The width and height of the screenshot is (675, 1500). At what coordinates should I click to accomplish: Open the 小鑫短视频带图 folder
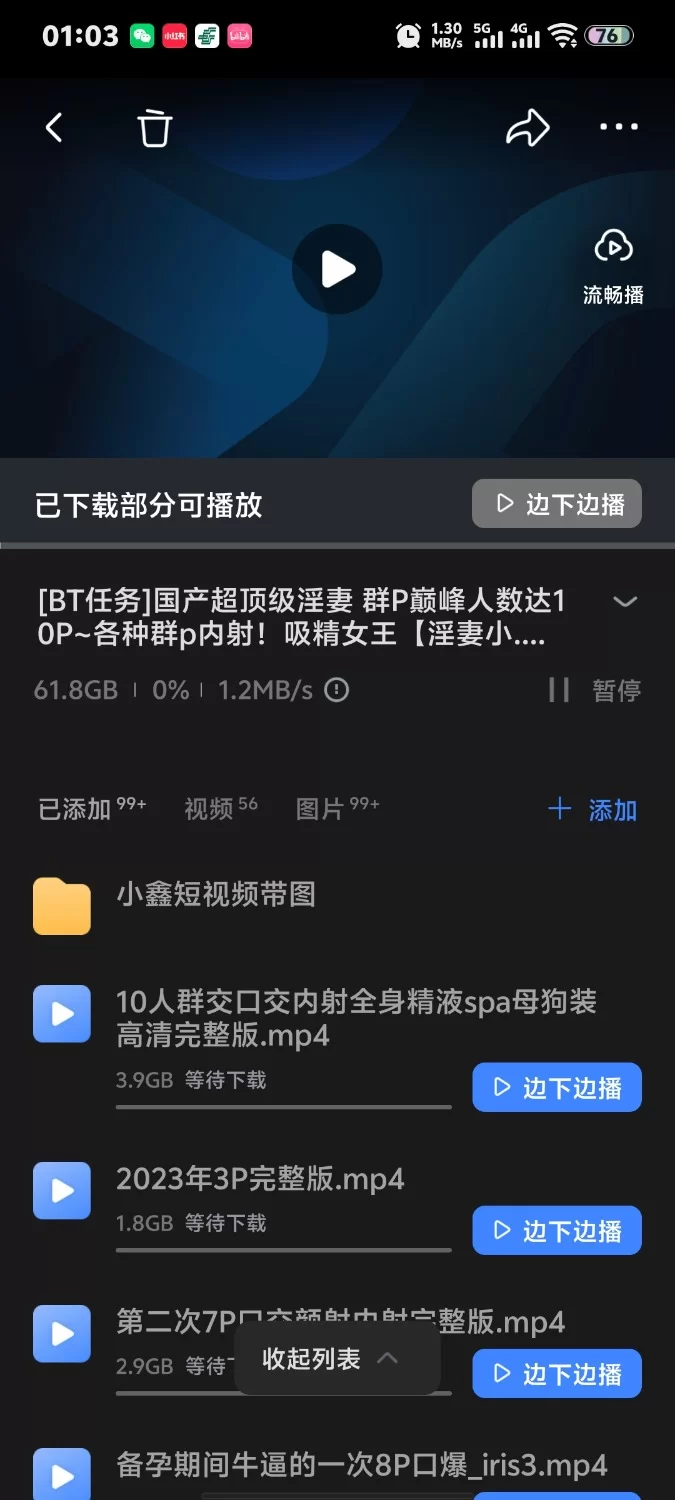click(215, 894)
